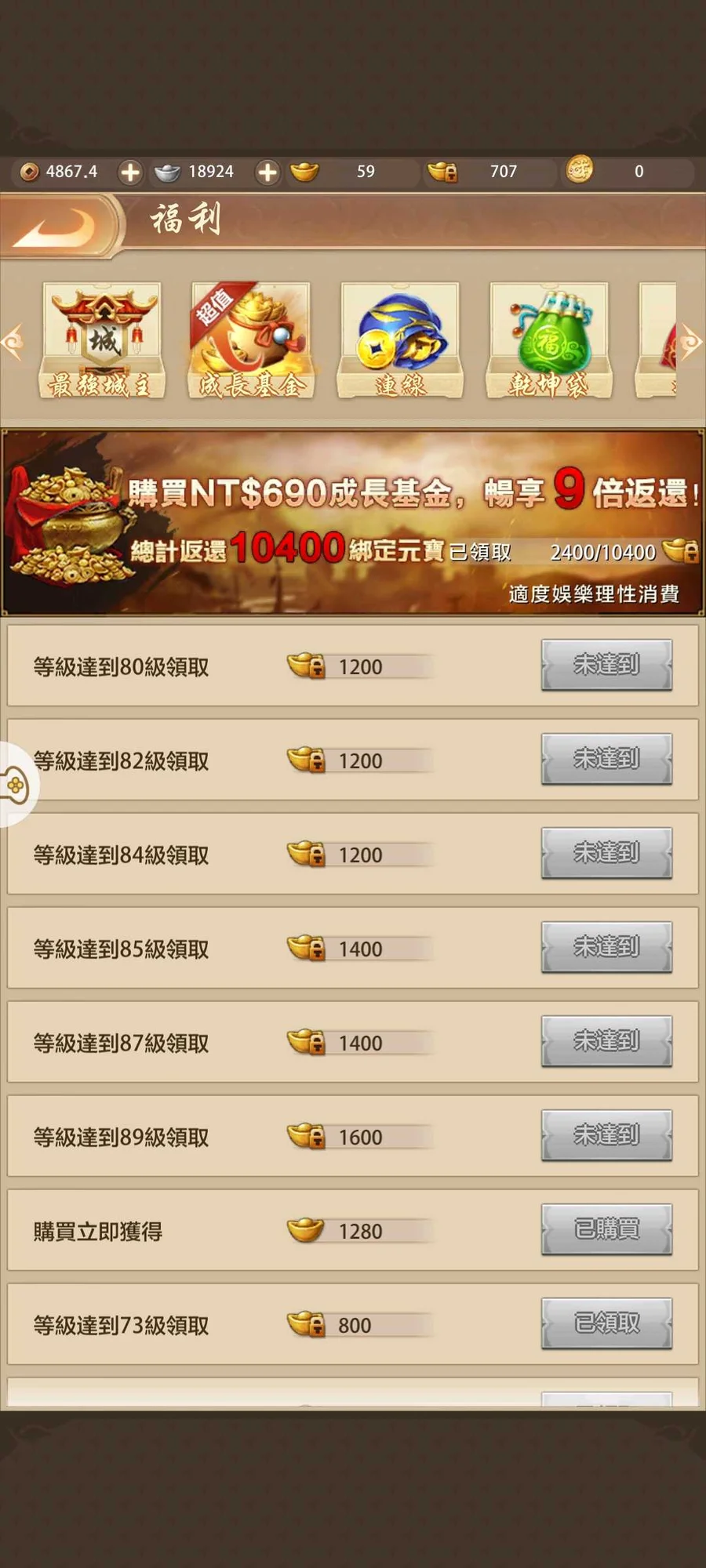The image size is (706, 1568).
Task: Tap 已領取 for the level 73 reward
Action: pyautogui.click(x=606, y=1323)
